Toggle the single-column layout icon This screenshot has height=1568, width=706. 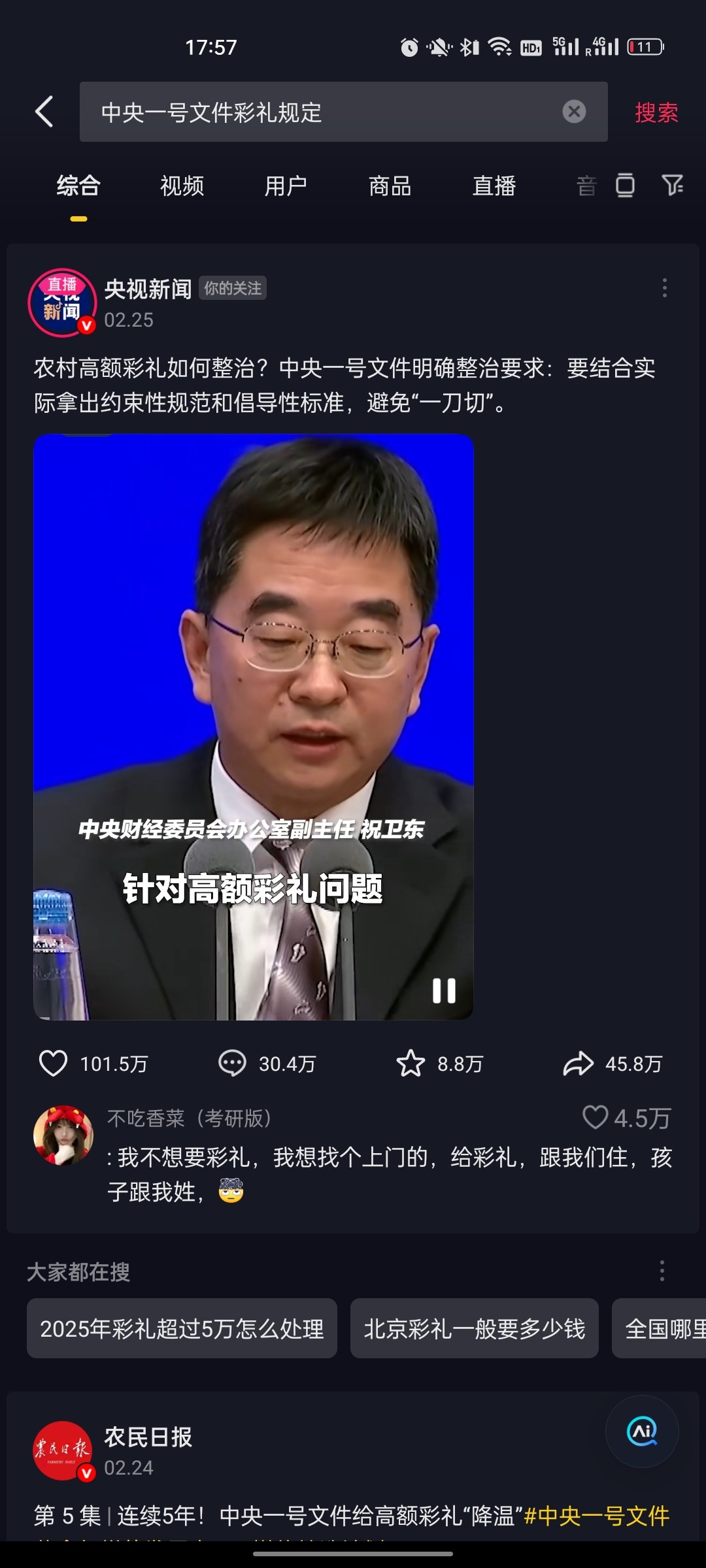tap(625, 186)
